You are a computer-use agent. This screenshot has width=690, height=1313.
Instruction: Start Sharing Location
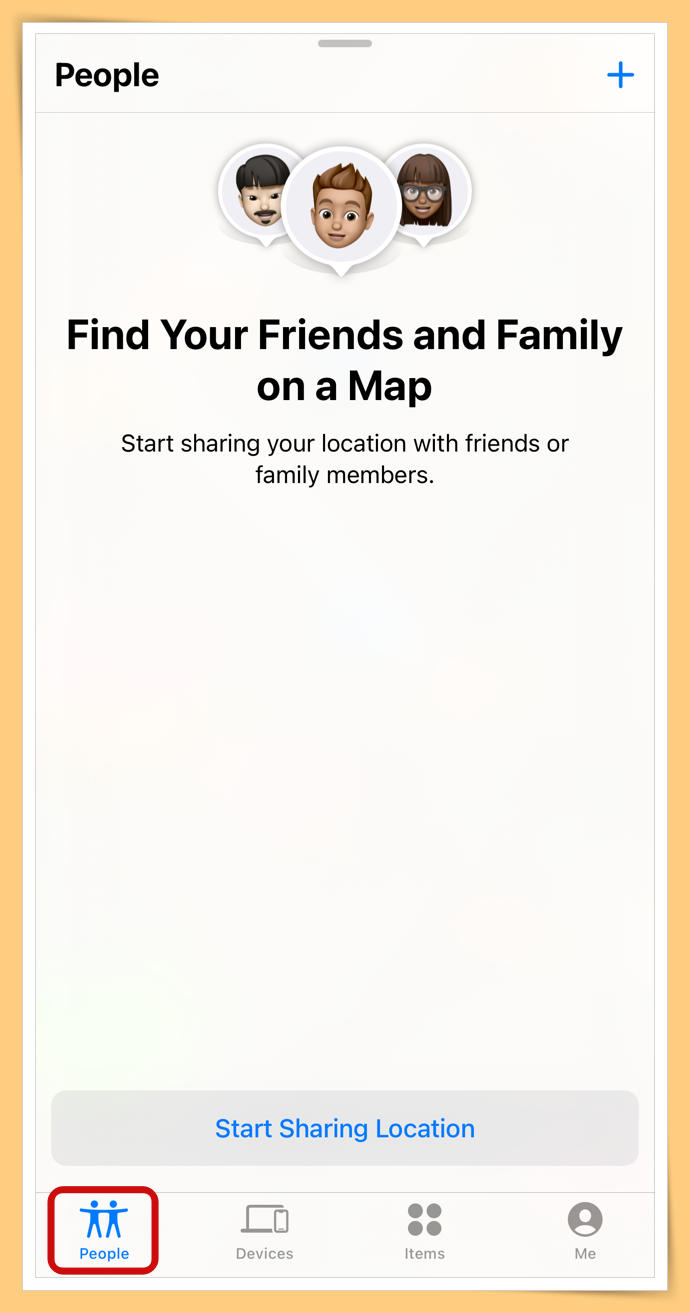(345, 1128)
